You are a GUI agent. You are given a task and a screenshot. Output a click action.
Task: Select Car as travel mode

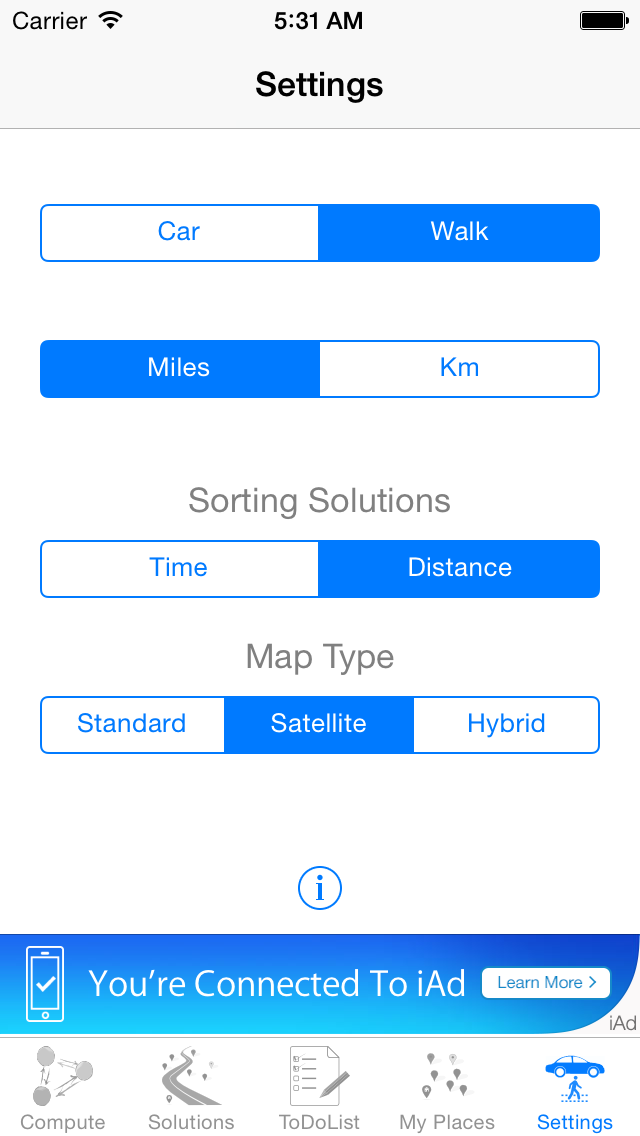[x=179, y=233]
